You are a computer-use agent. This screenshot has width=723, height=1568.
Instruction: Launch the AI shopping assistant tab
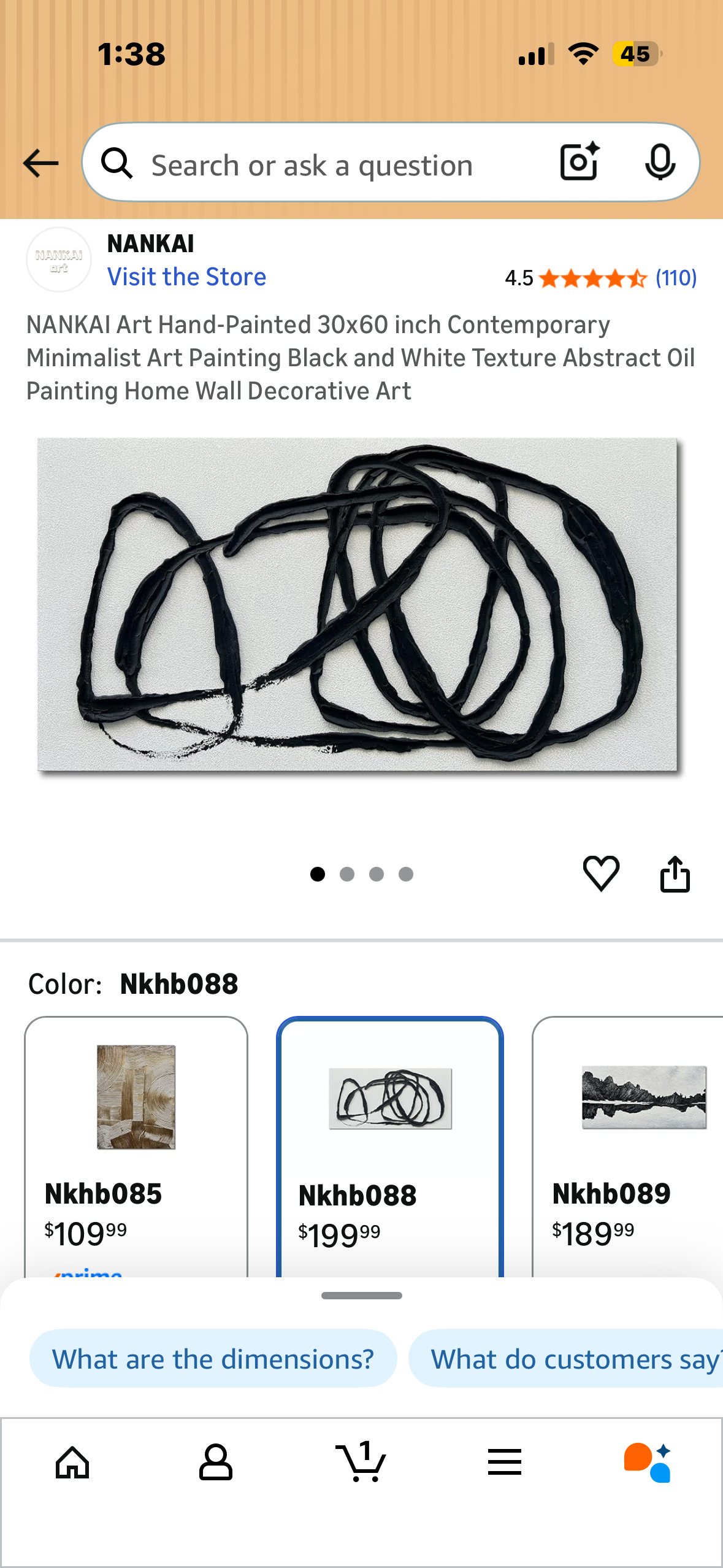(648, 1463)
